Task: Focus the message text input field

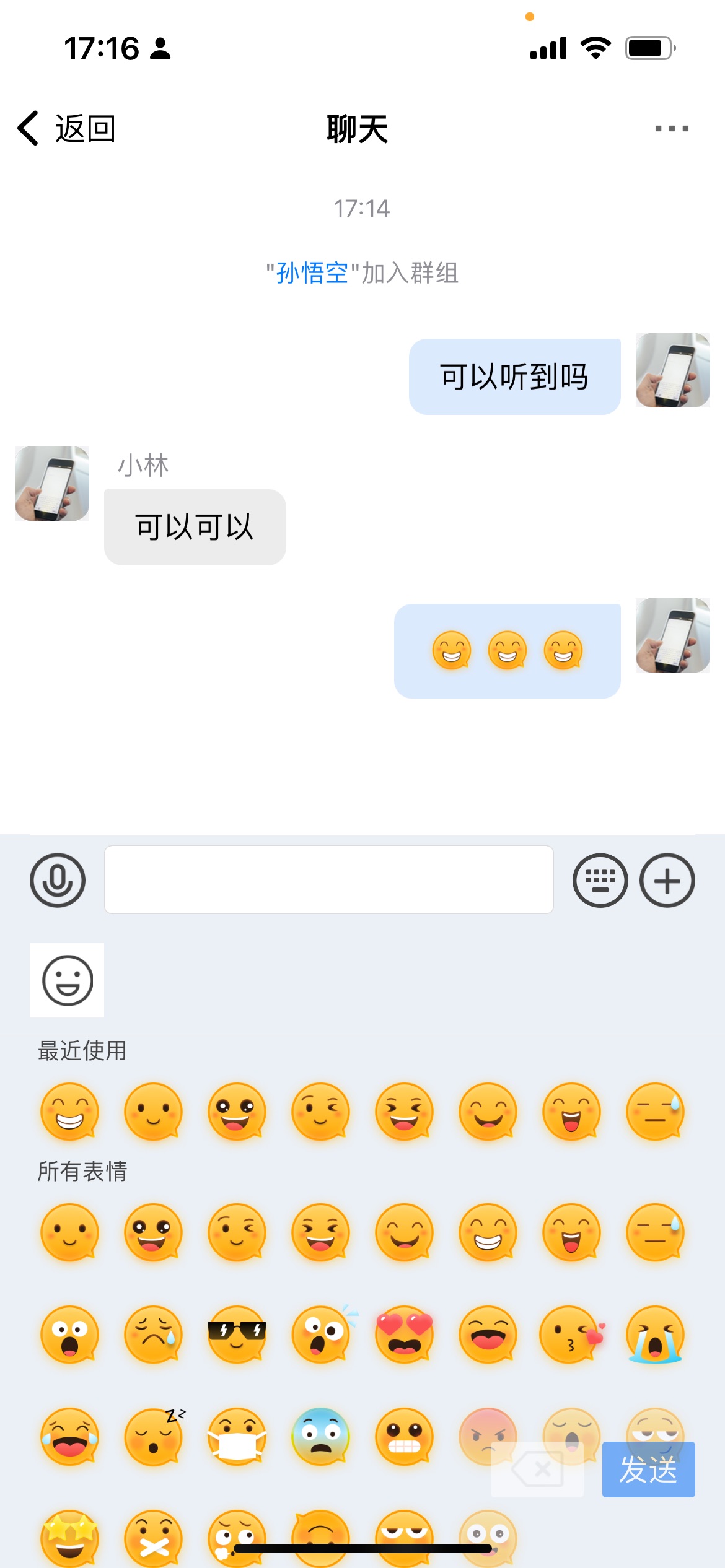Action: (328, 879)
